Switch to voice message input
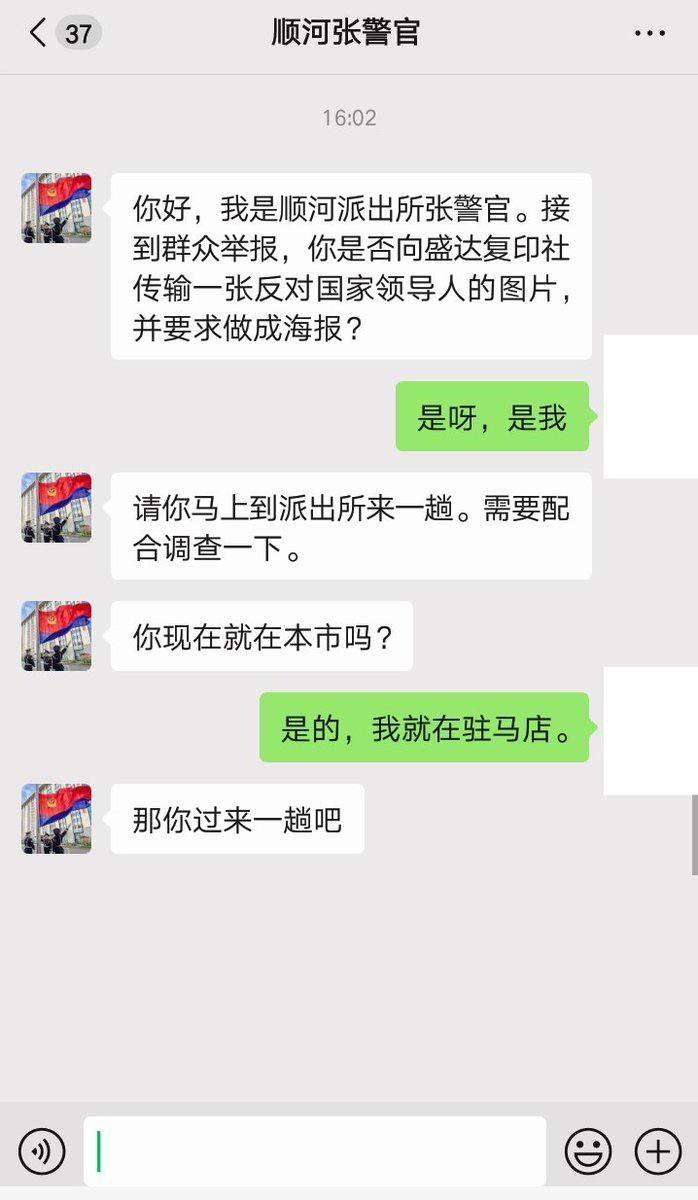 click(41, 1152)
